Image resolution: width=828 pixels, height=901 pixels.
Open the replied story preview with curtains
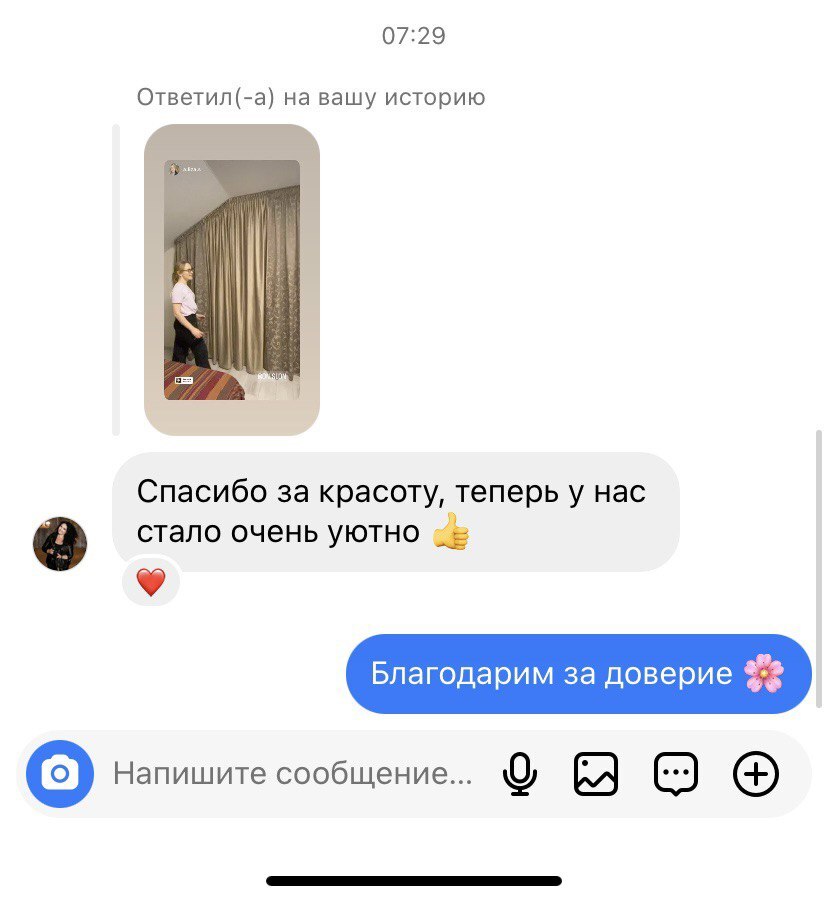point(232,279)
